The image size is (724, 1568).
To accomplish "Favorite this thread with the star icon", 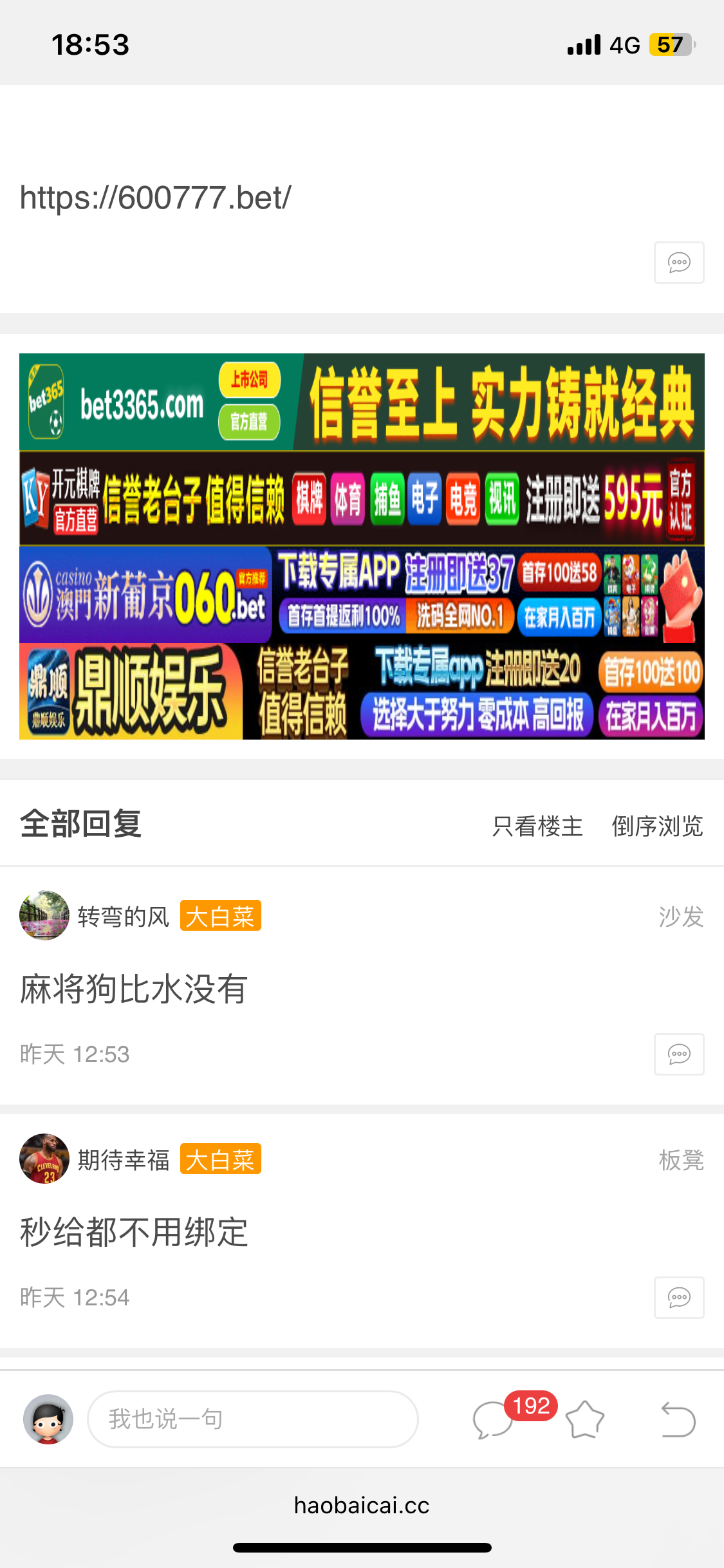I will 585,1419.
